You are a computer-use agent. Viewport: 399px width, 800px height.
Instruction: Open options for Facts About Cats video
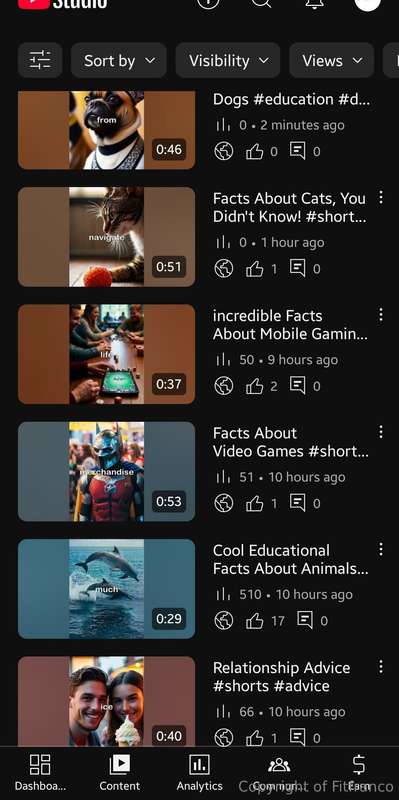coord(381,197)
